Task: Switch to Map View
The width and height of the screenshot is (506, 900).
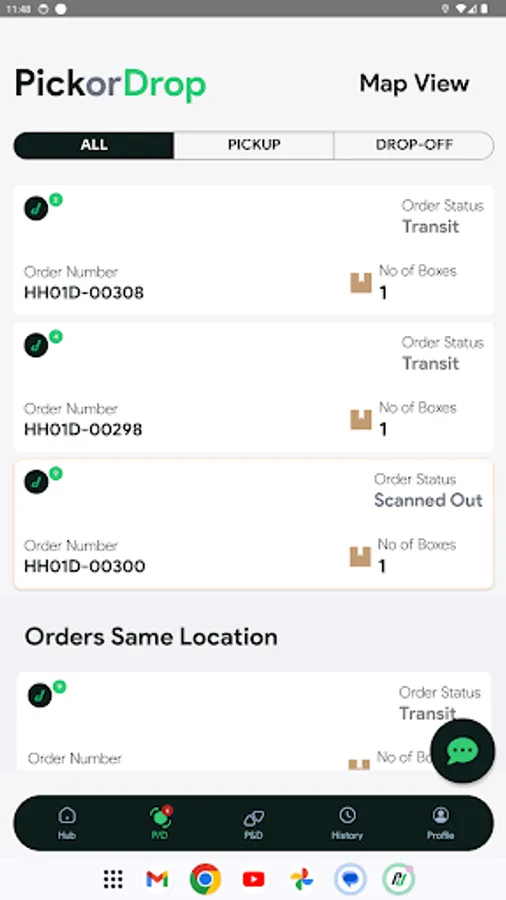Action: point(414,84)
